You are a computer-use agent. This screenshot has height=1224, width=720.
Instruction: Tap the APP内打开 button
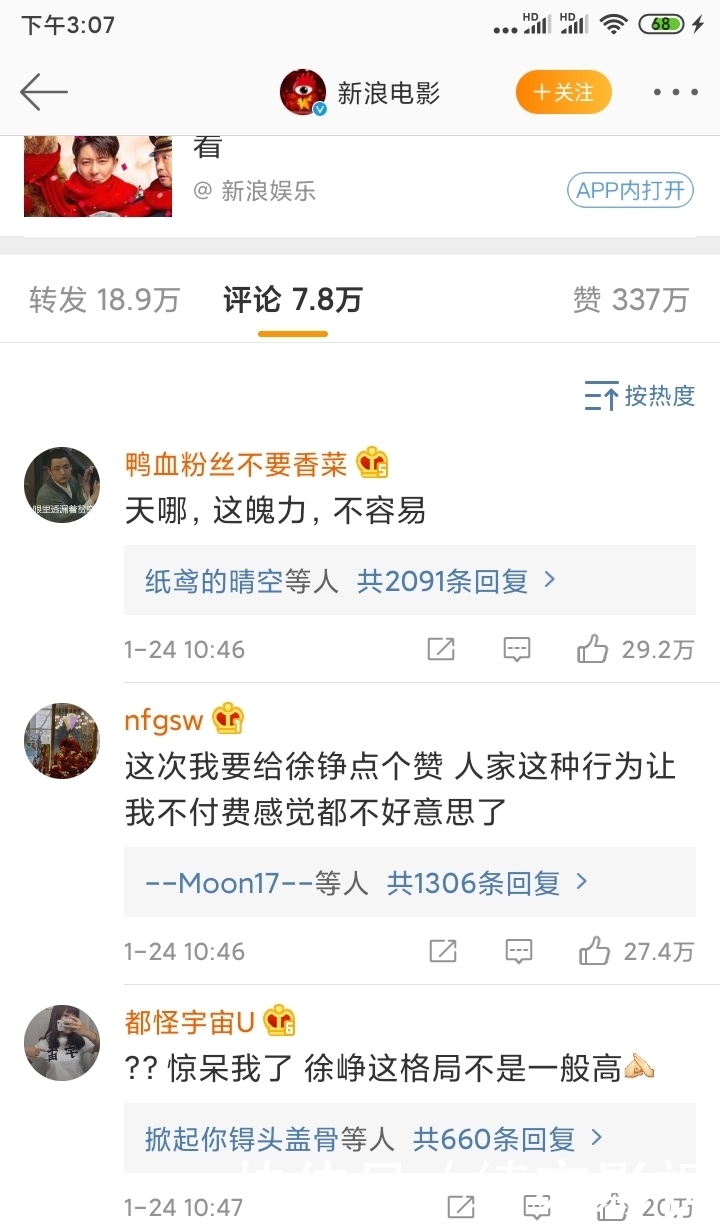click(x=630, y=190)
